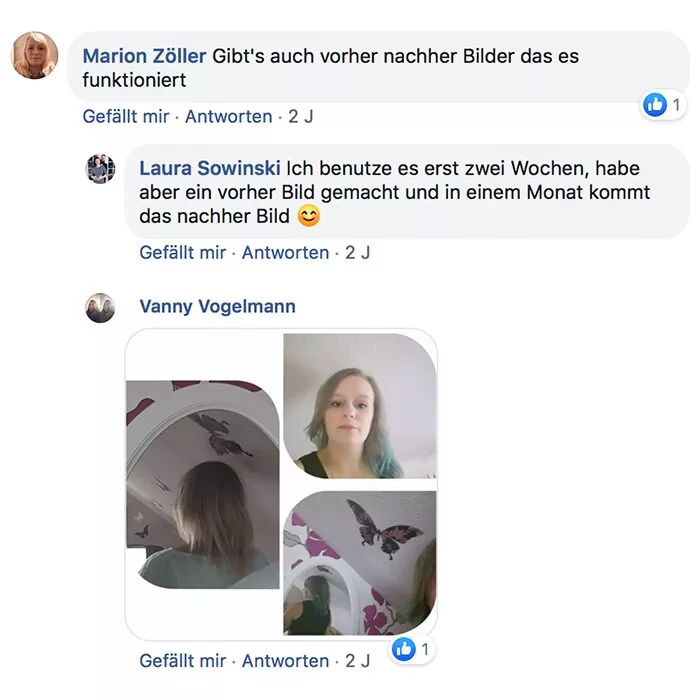Open Laura Sowinski's profile name link
Image resolution: width=700 pixels, height=700 pixels.
pyautogui.click(x=210, y=168)
